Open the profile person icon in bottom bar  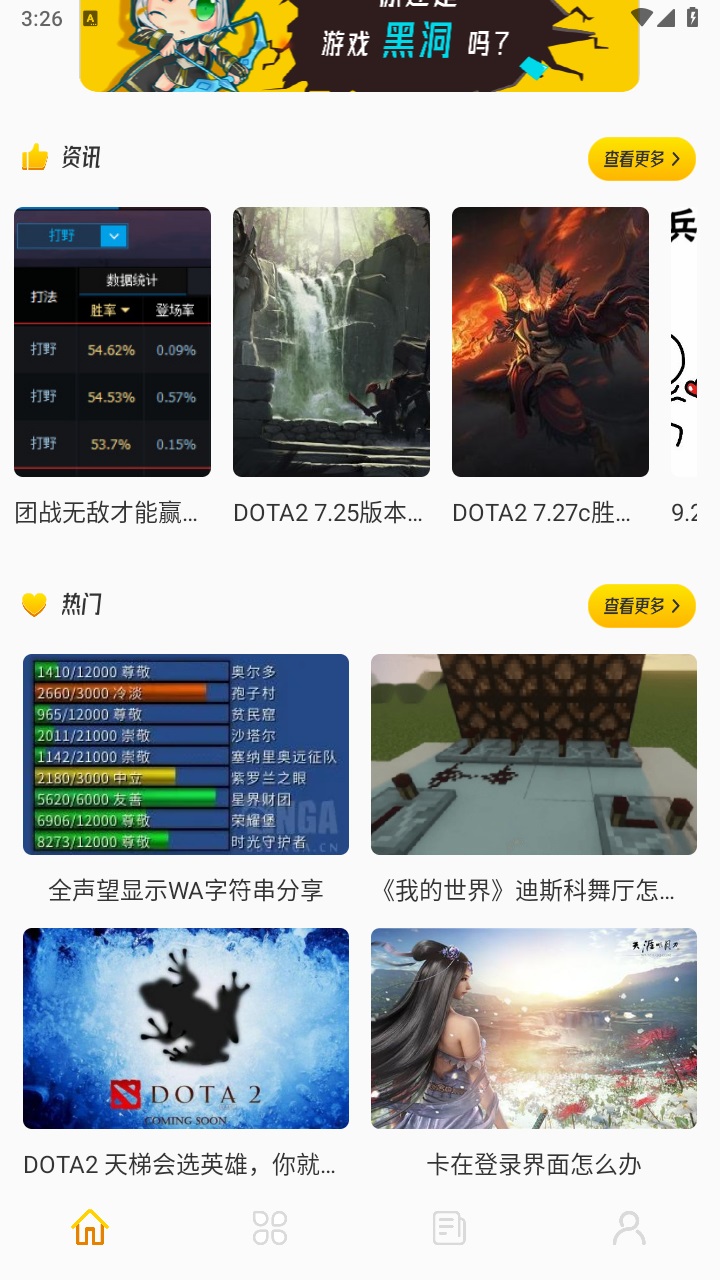[x=630, y=1225]
